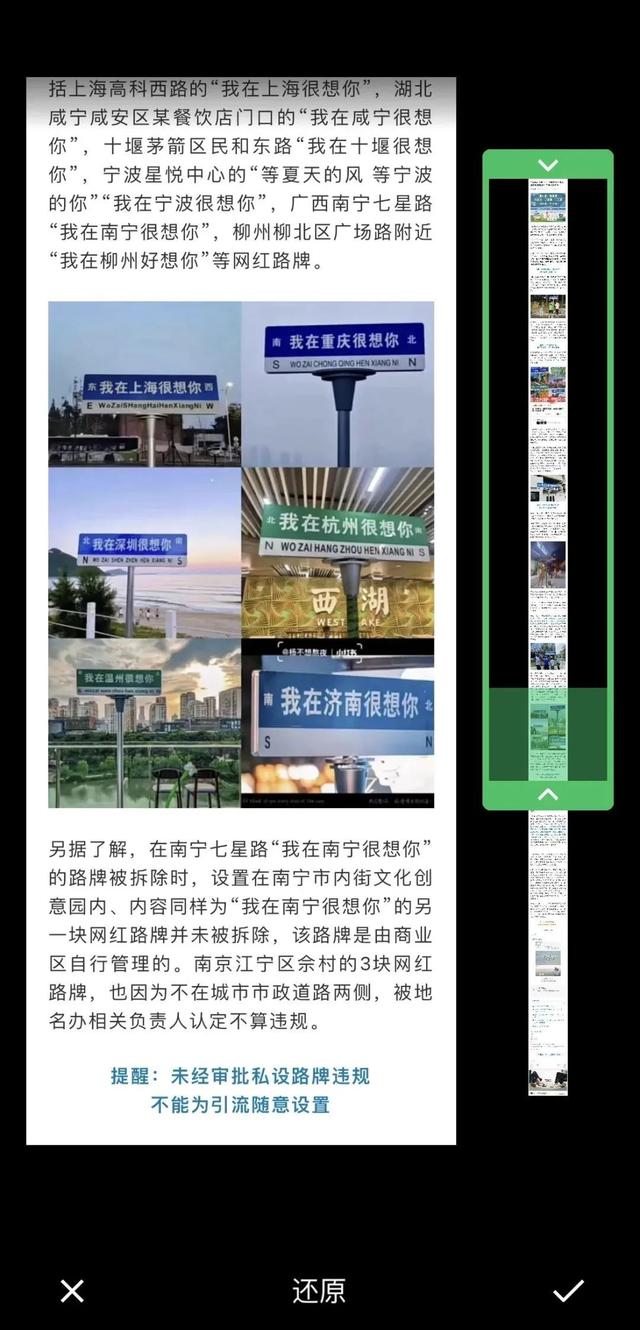Tap the long screenshot preview strip

(548, 637)
